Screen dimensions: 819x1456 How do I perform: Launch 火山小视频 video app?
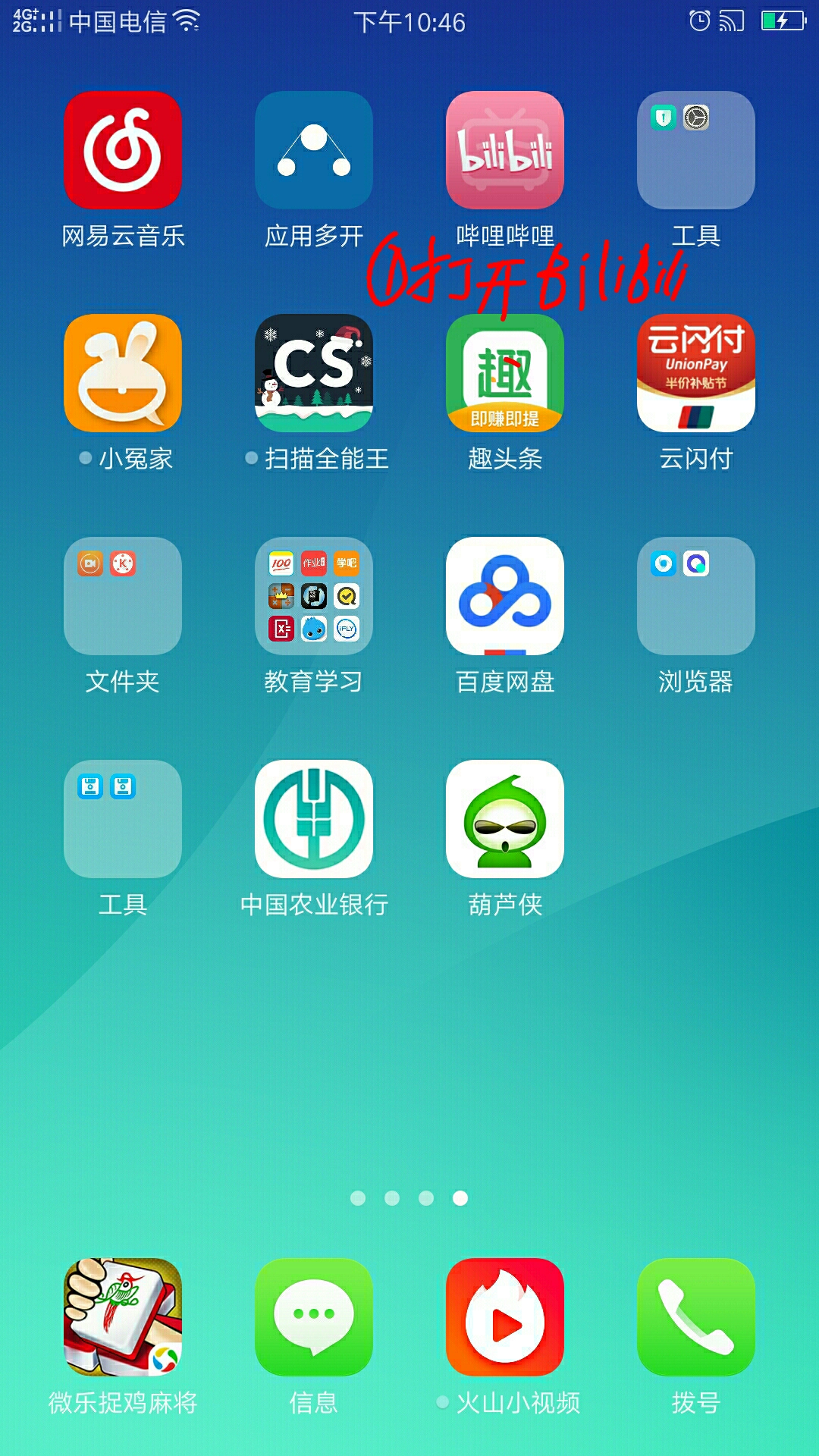[505, 1317]
